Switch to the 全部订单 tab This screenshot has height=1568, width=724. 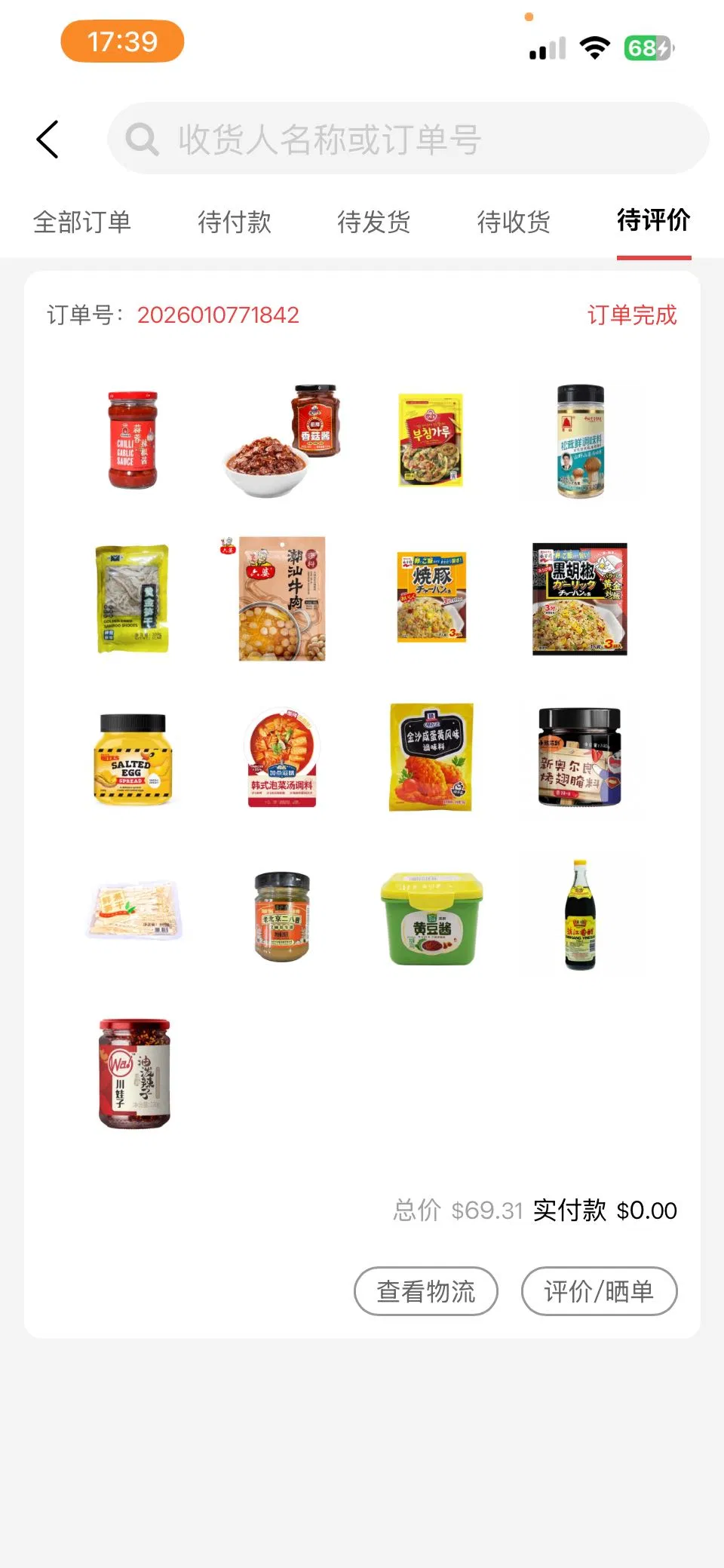[x=82, y=222]
